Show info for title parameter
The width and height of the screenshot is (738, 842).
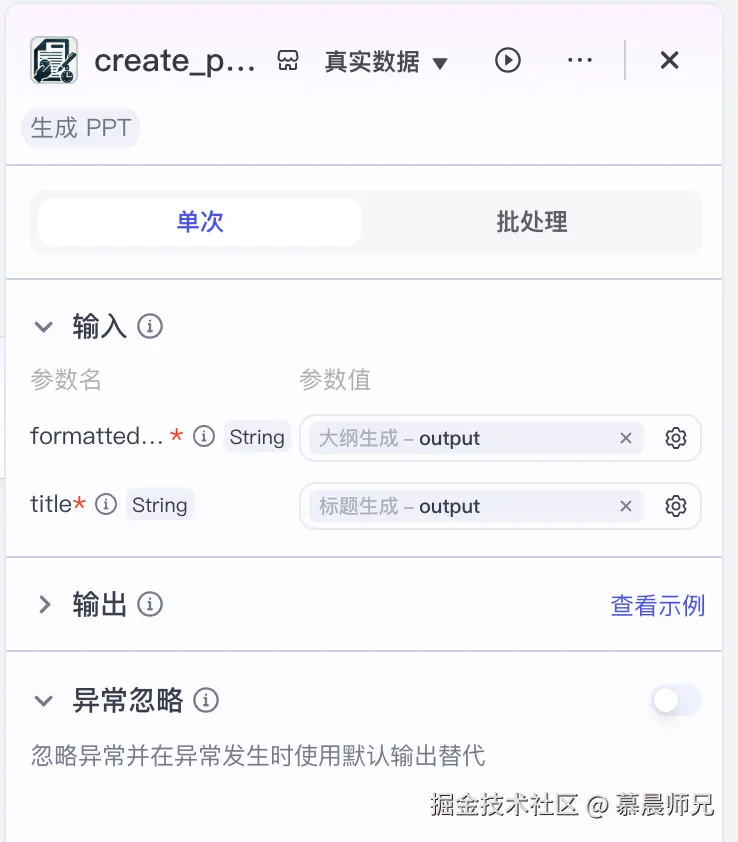pyautogui.click(x=106, y=505)
